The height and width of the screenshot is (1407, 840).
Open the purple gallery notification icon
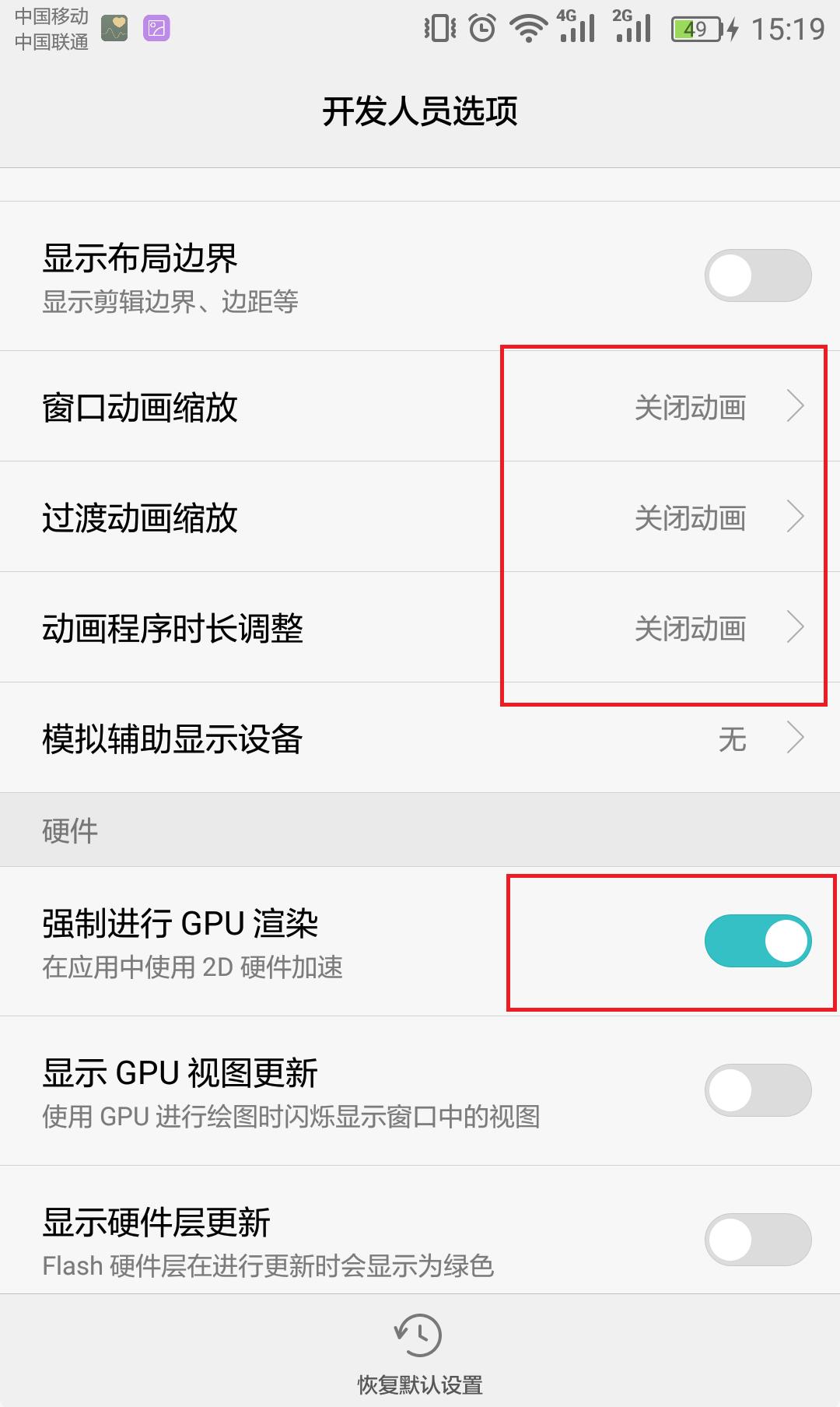(x=156, y=28)
